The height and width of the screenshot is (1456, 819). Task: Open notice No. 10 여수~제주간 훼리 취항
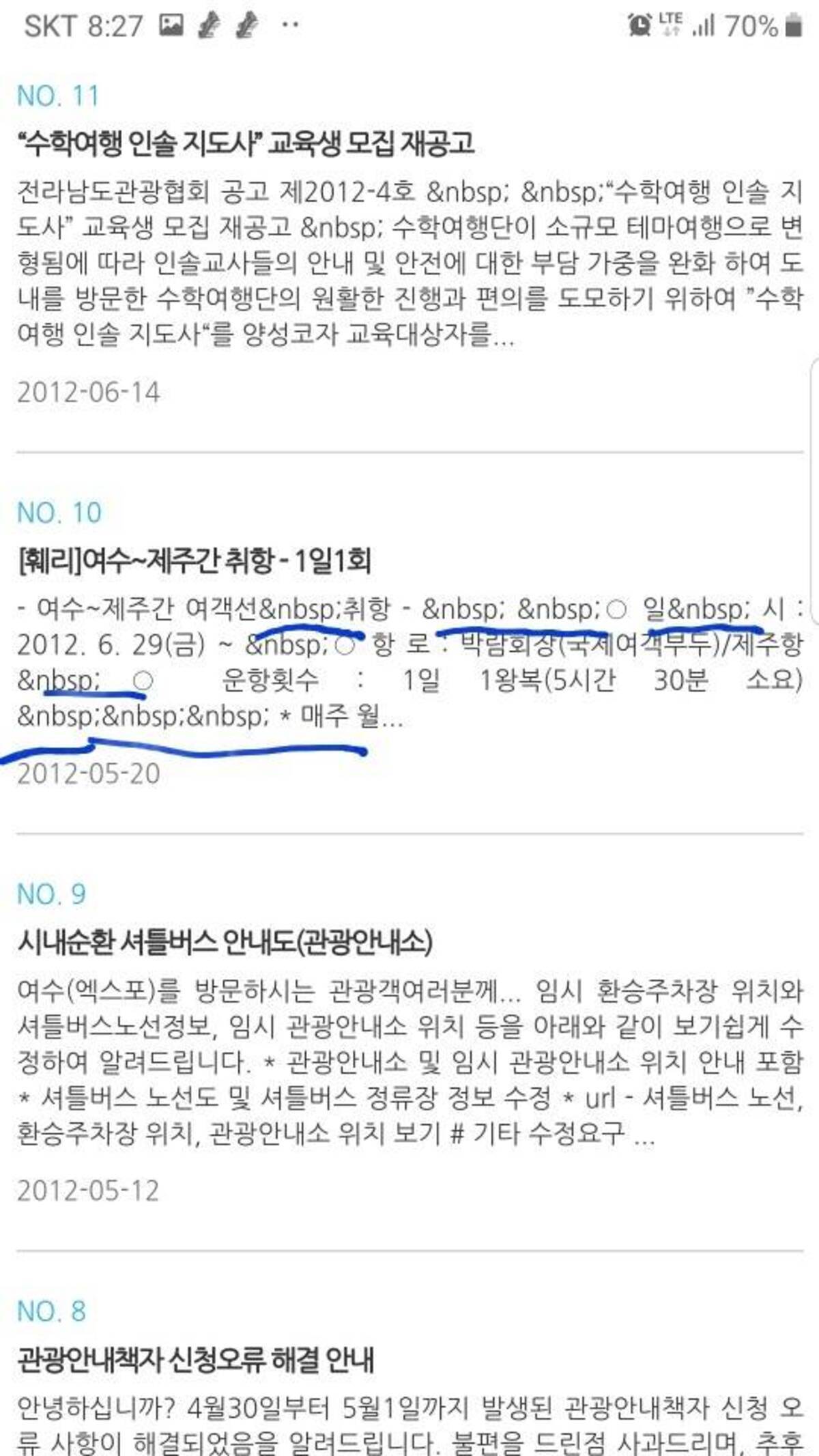[195, 561]
